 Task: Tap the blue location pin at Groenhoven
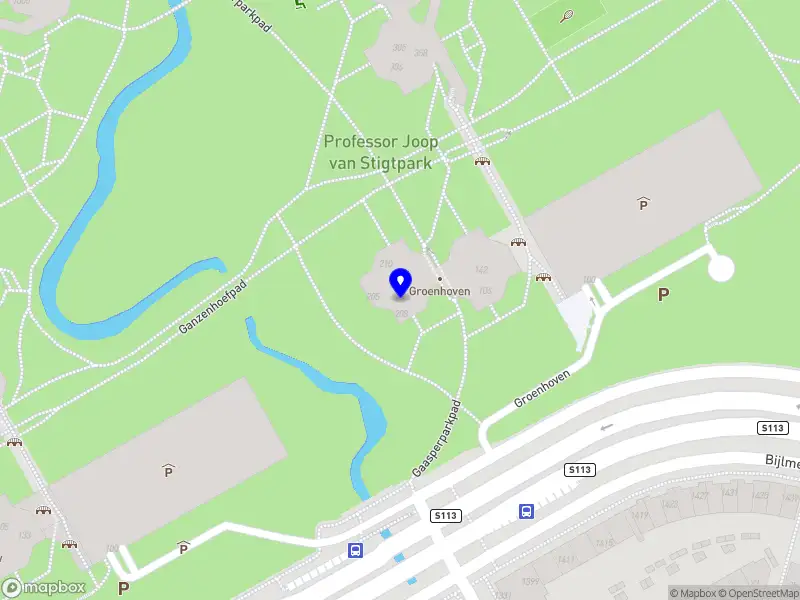click(400, 282)
